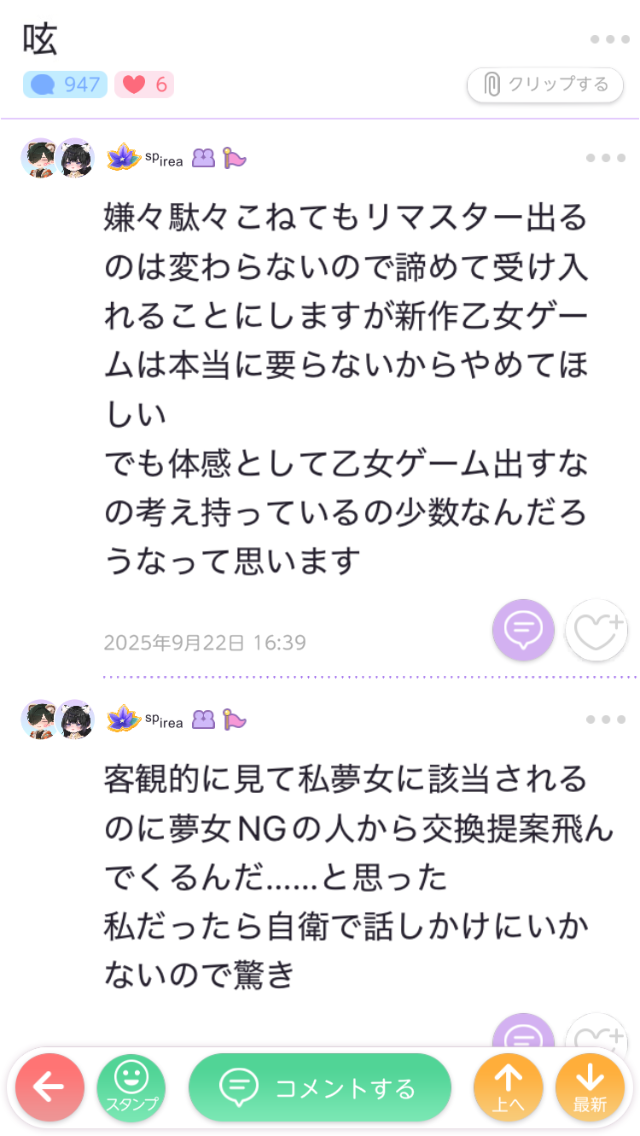This screenshot has height=1136, width=640.
Task: Like the post dated 2025年9月22日 16:39
Action: click(596, 631)
